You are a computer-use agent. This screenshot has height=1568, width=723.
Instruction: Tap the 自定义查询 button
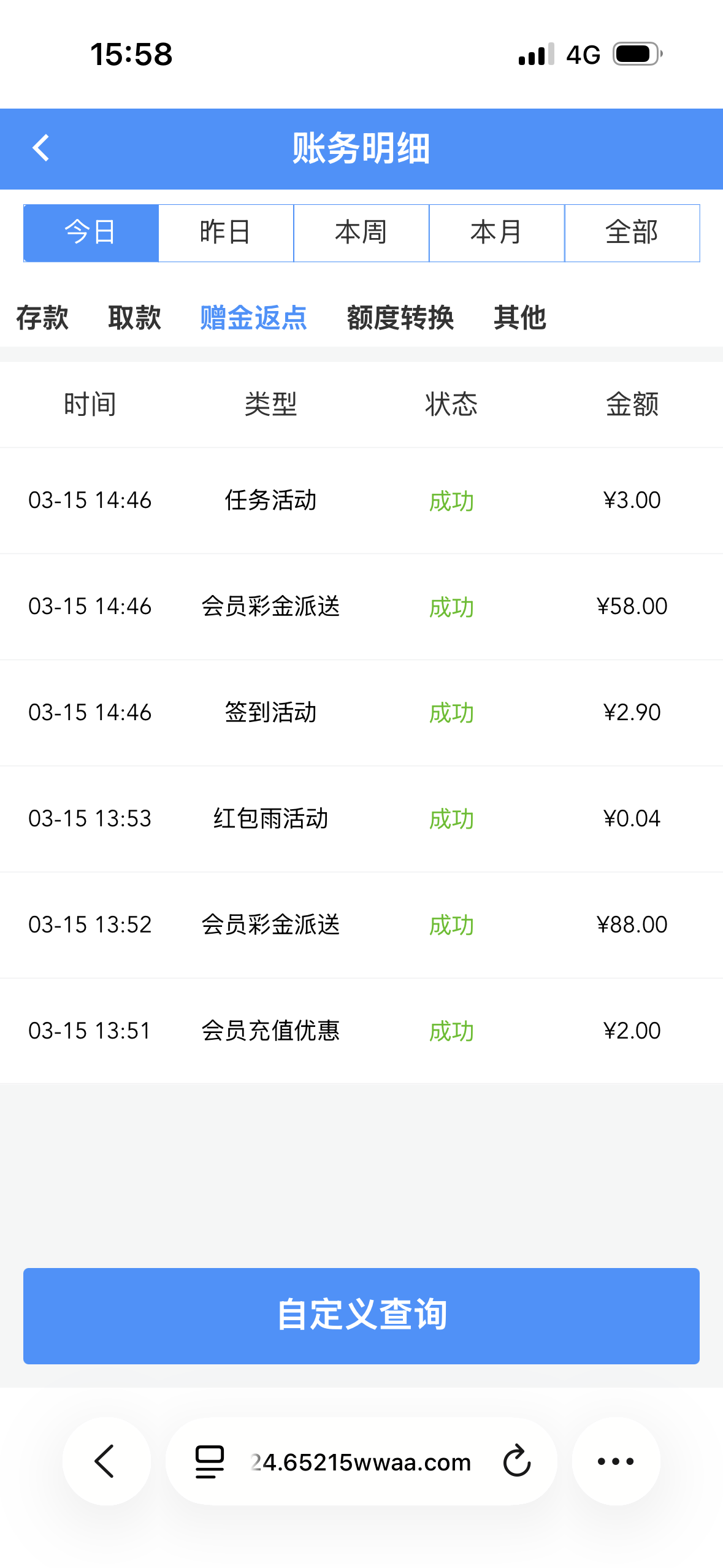tap(361, 1315)
